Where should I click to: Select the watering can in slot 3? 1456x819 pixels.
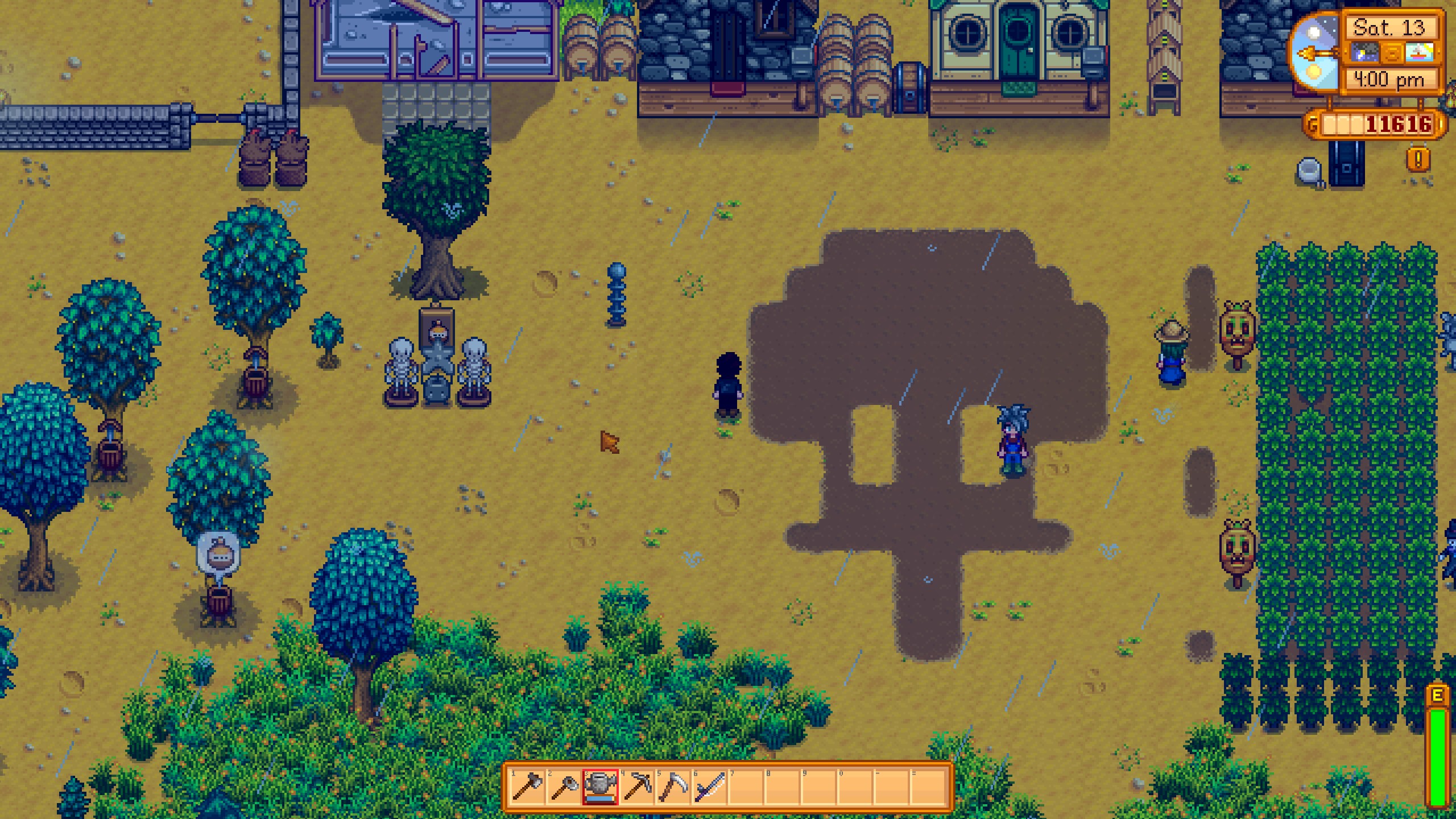click(x=601, y=787)
